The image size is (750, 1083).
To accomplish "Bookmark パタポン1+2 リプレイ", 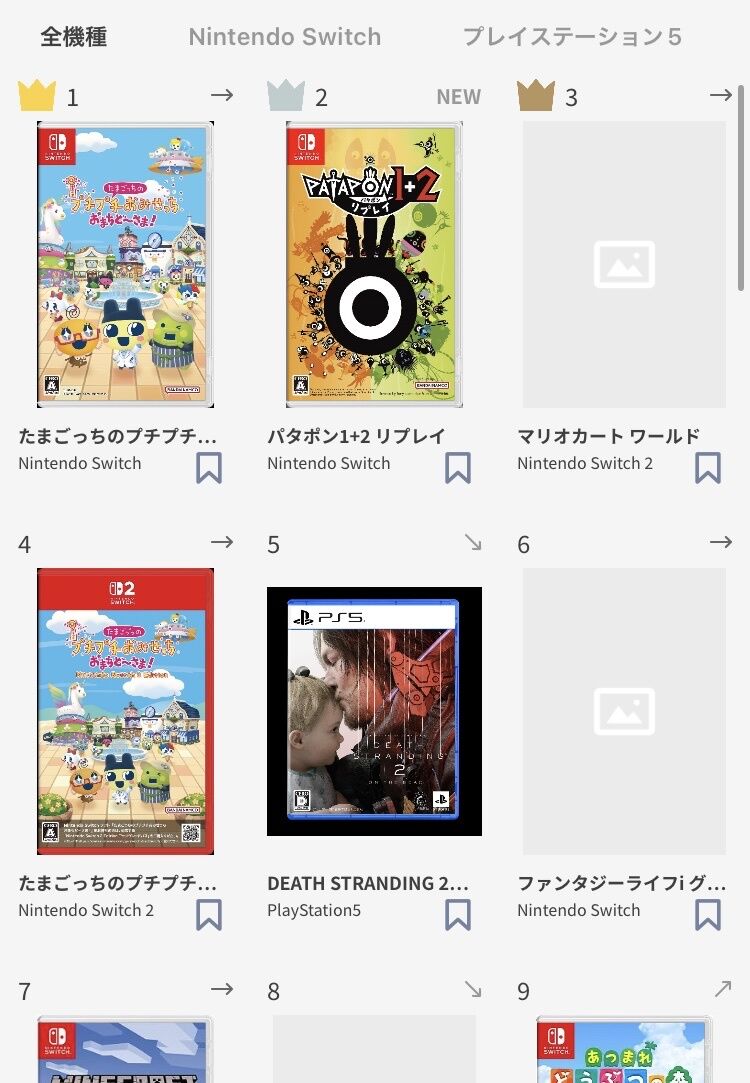I will pos(457,468).
